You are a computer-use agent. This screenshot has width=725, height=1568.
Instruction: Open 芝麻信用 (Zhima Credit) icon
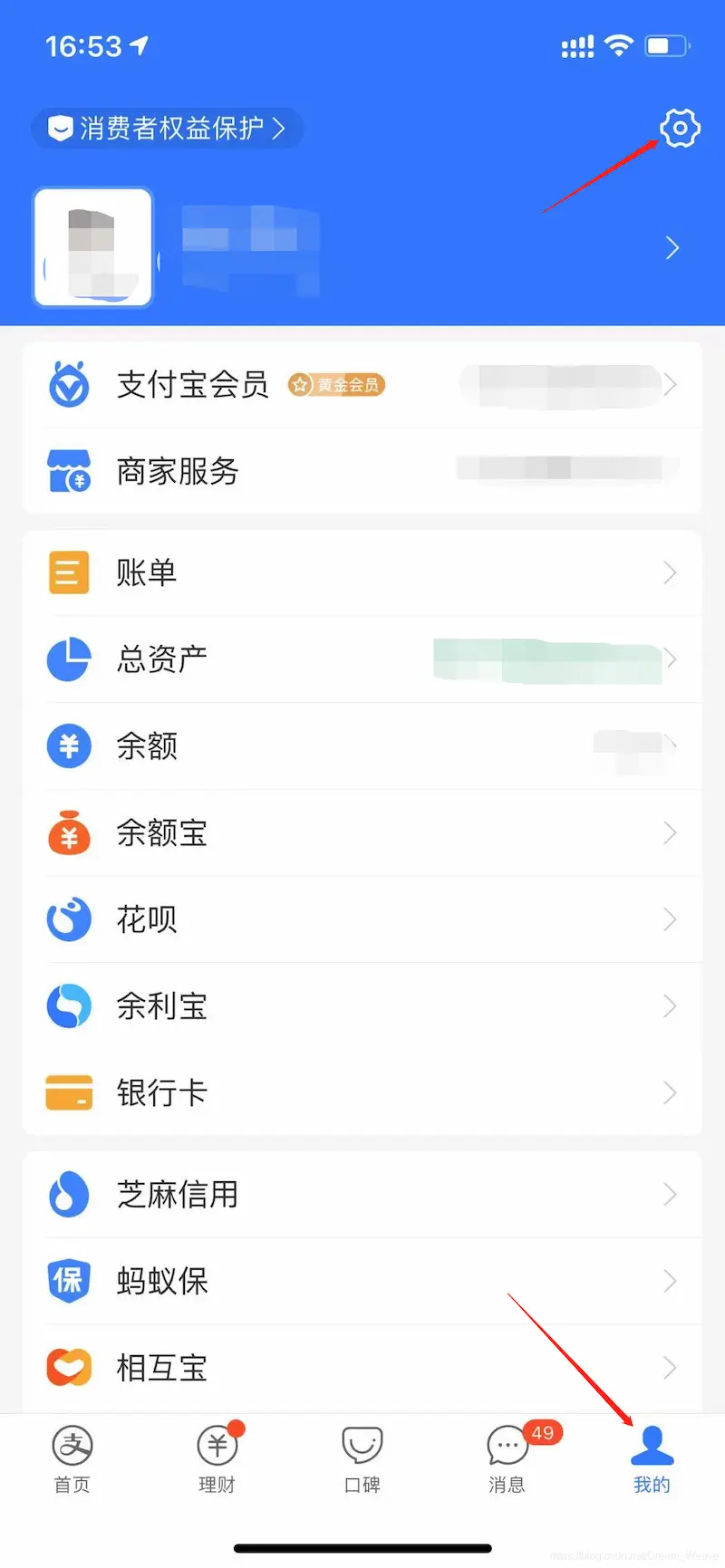tap(68, 1194)
